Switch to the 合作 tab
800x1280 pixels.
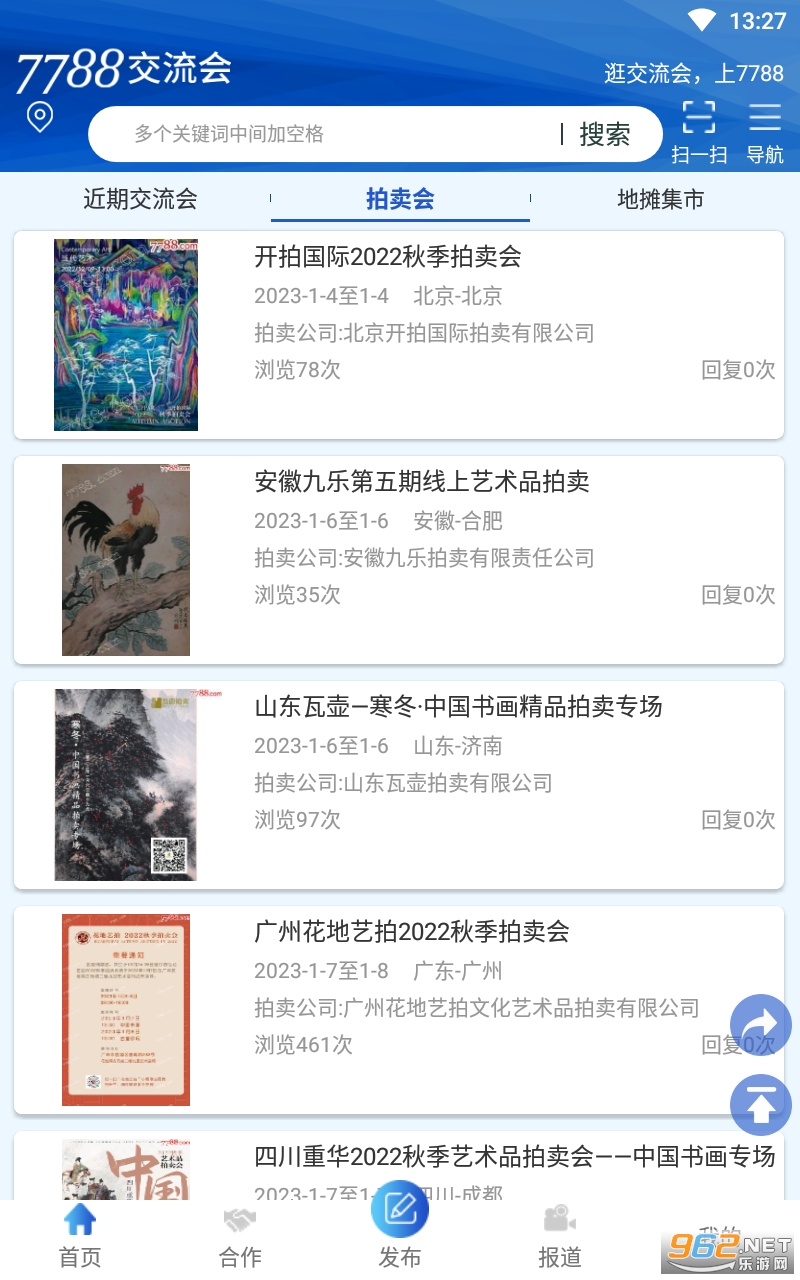[240, 1237]
